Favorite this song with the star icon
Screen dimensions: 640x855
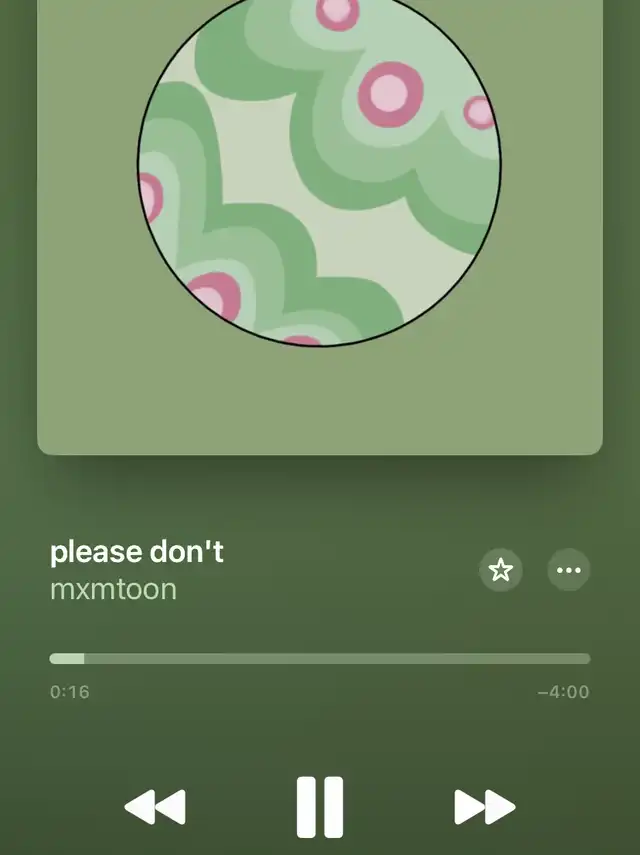pyautogui.click(x=500, y=570)
